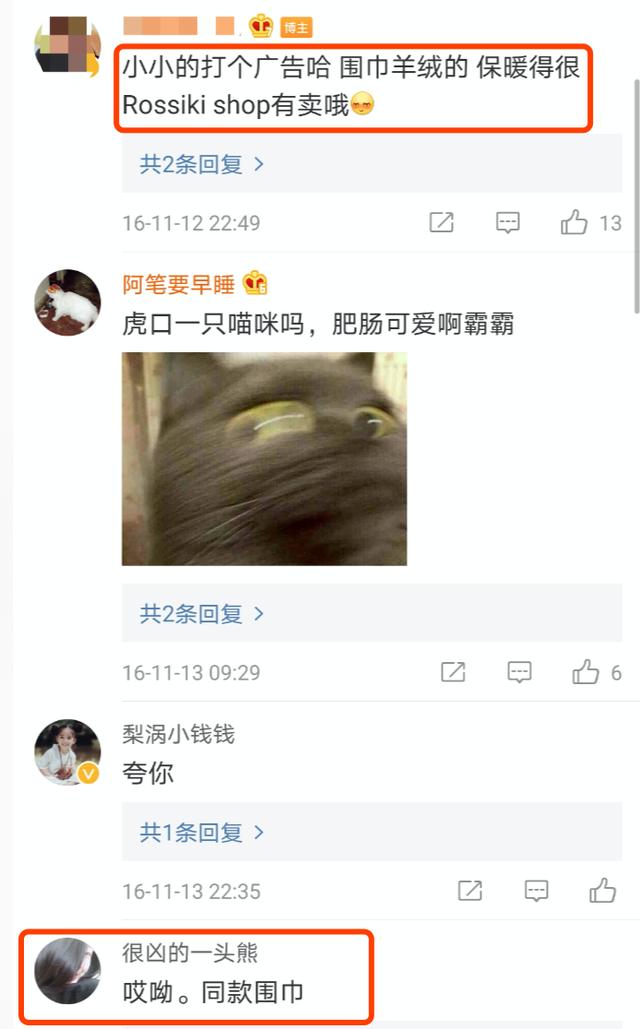Expand replies under the Rossiki shop comment

pyautogui.click(x=201, y=164)
